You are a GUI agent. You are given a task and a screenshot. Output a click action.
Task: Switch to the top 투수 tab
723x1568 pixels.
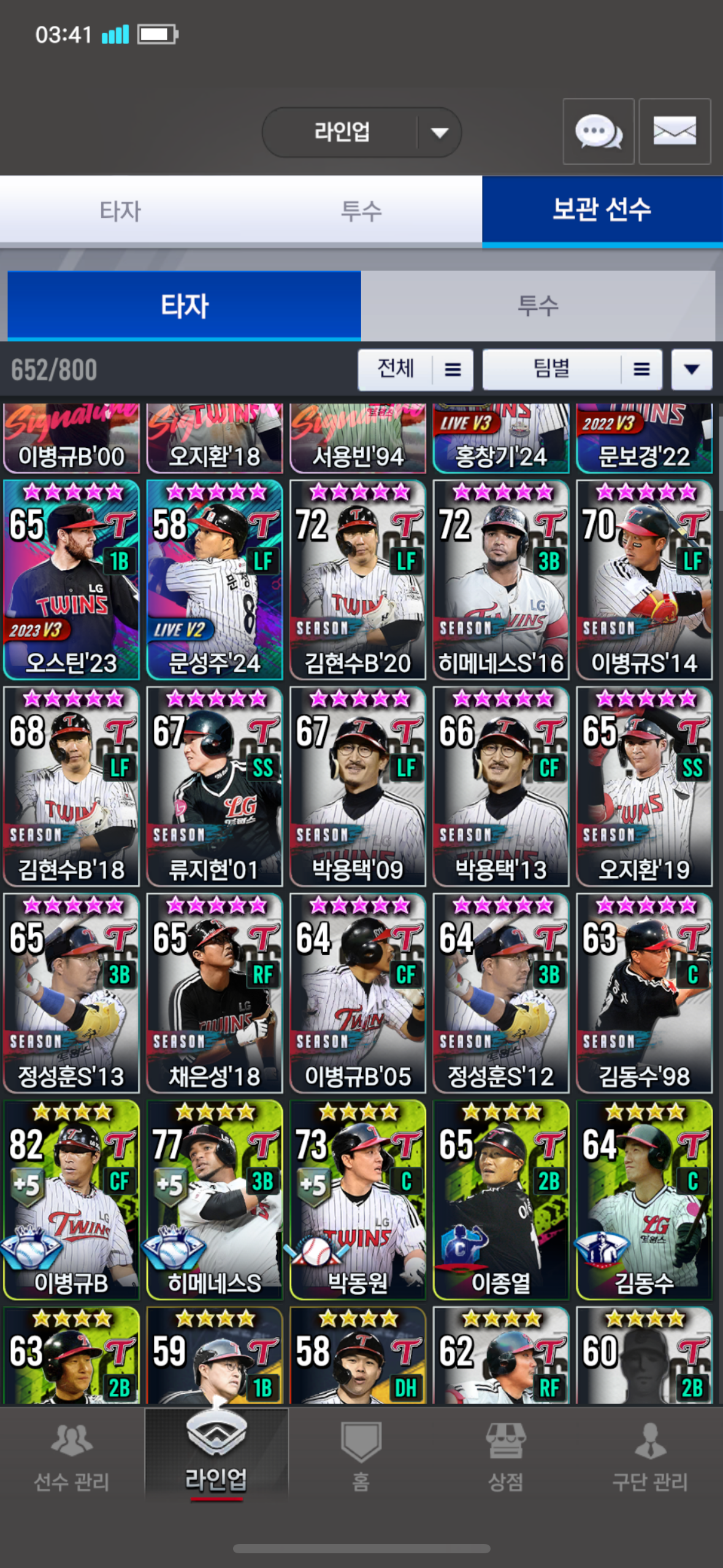point(362,211)
